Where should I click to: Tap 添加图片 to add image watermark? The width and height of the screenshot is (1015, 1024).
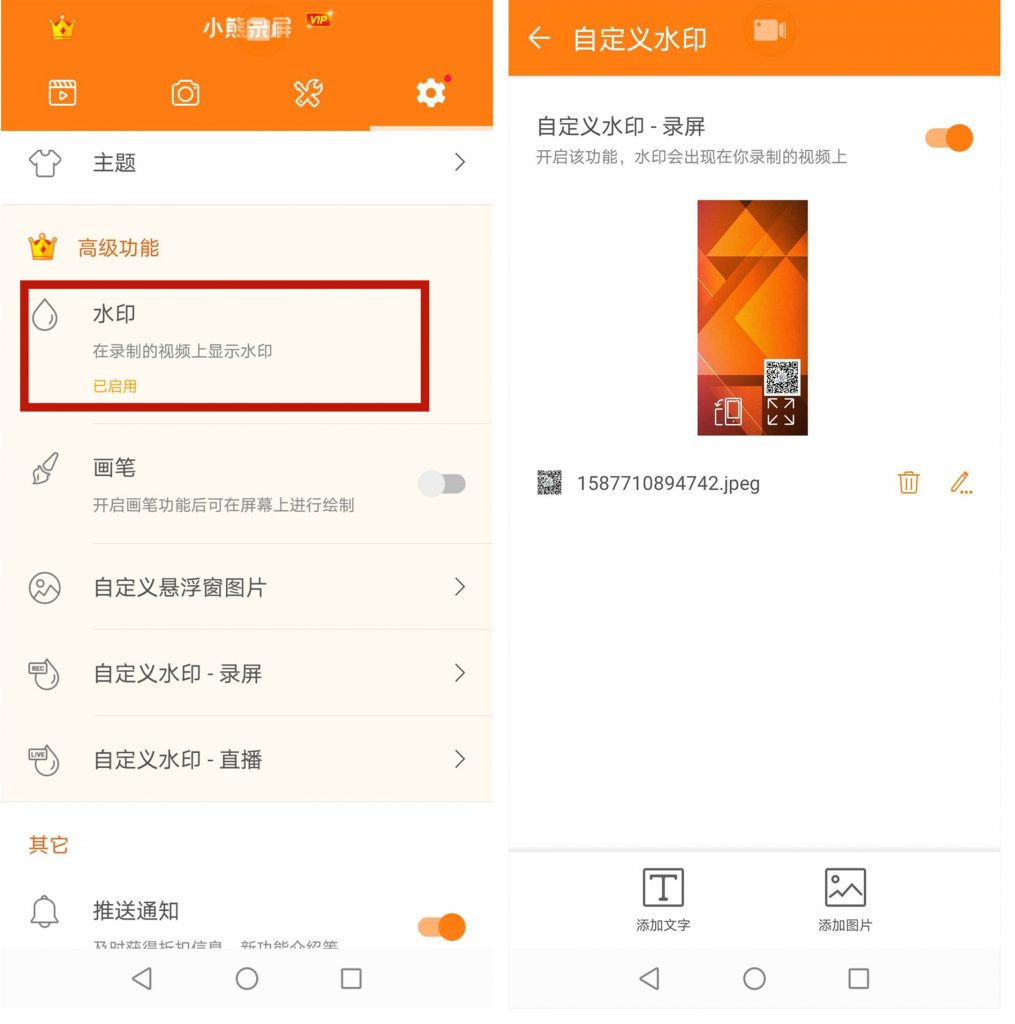click(845, 899)
